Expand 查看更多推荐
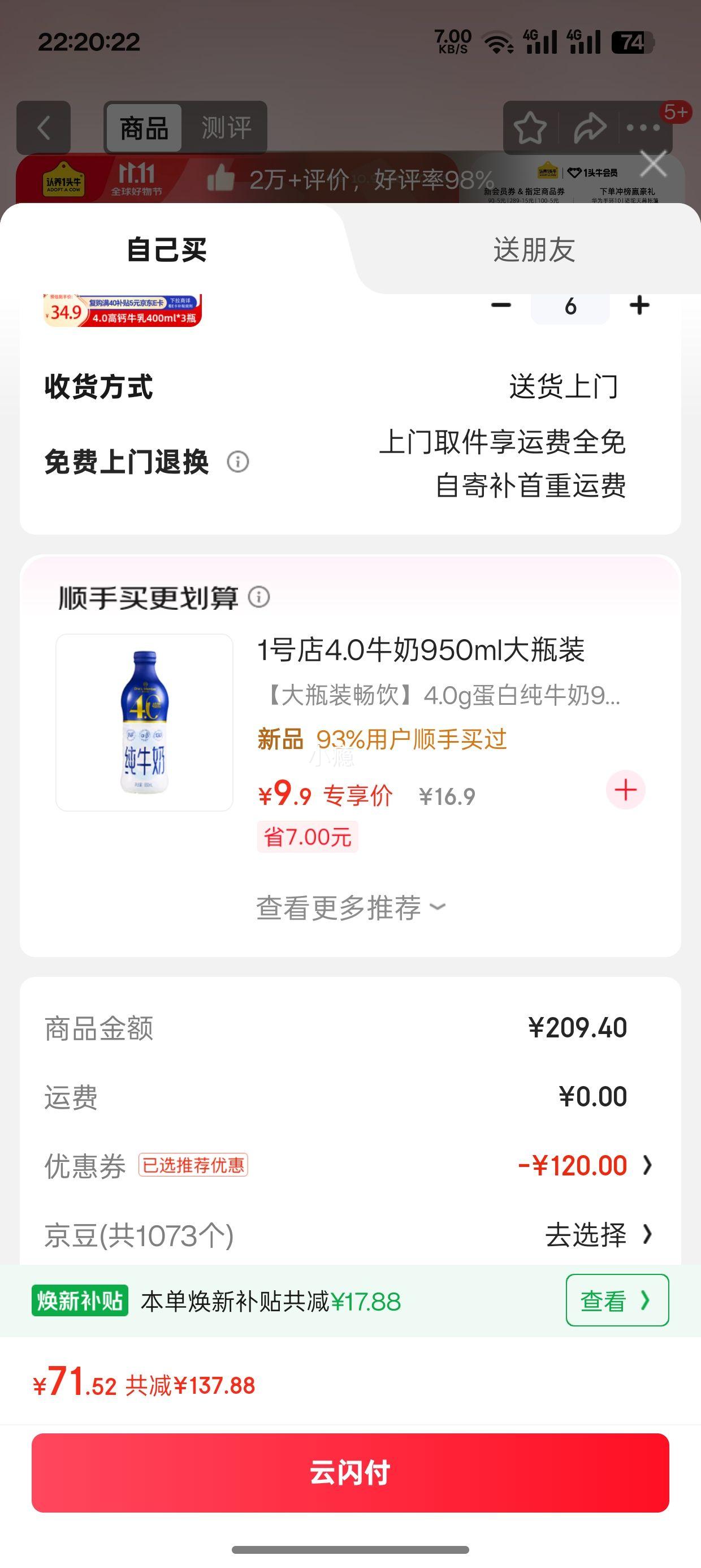Viewport: 701px width, 1568px height. coord(350,907)
